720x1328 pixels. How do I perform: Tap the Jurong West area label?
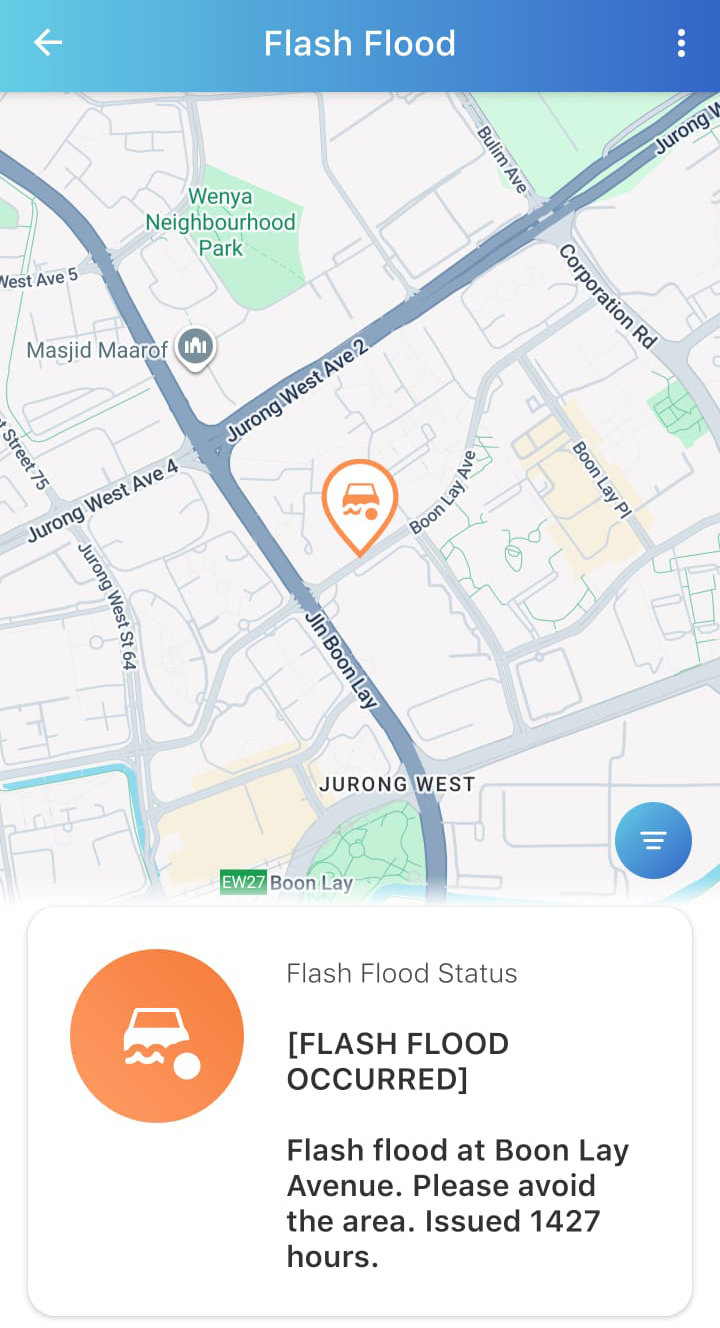coord(398,784)
